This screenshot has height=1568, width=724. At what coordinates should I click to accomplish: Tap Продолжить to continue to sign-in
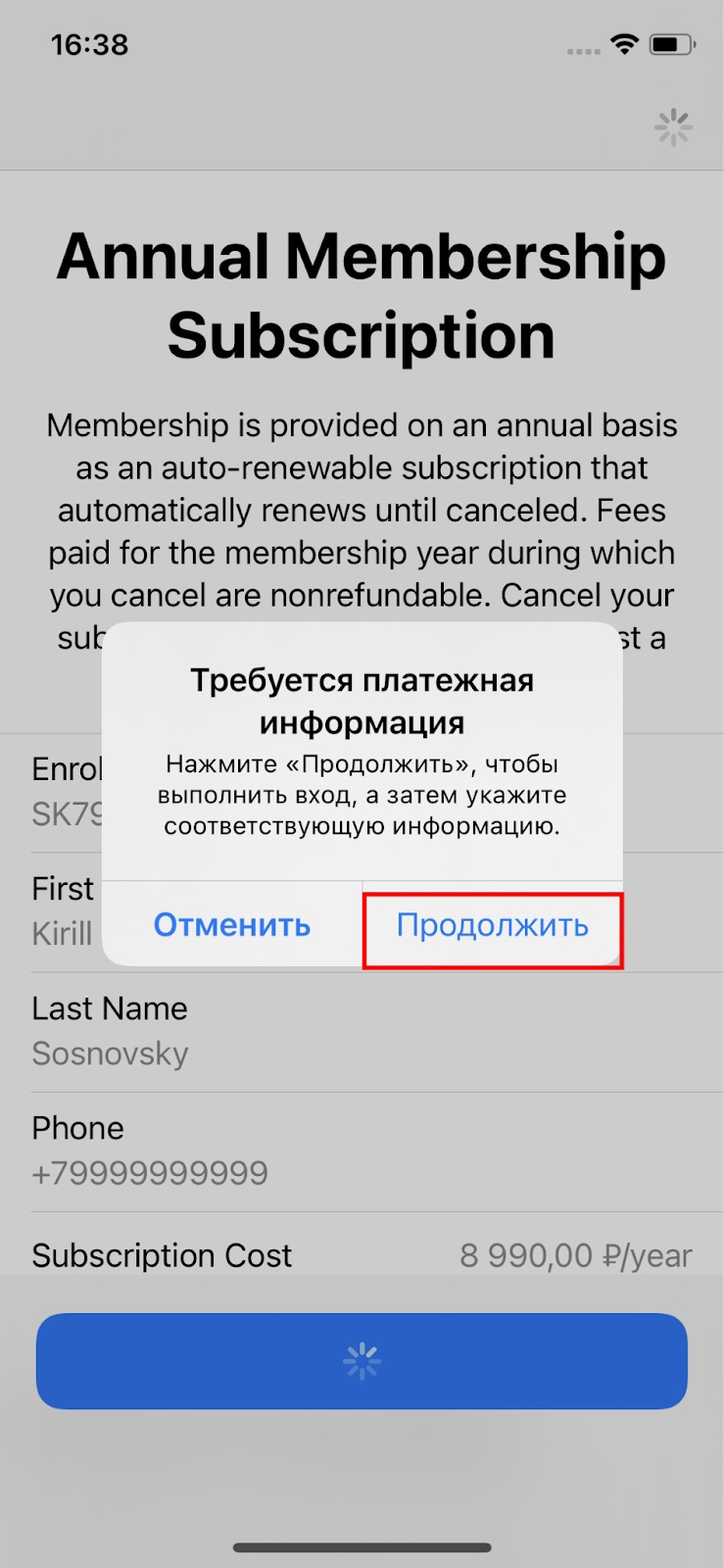coord(492,926)
